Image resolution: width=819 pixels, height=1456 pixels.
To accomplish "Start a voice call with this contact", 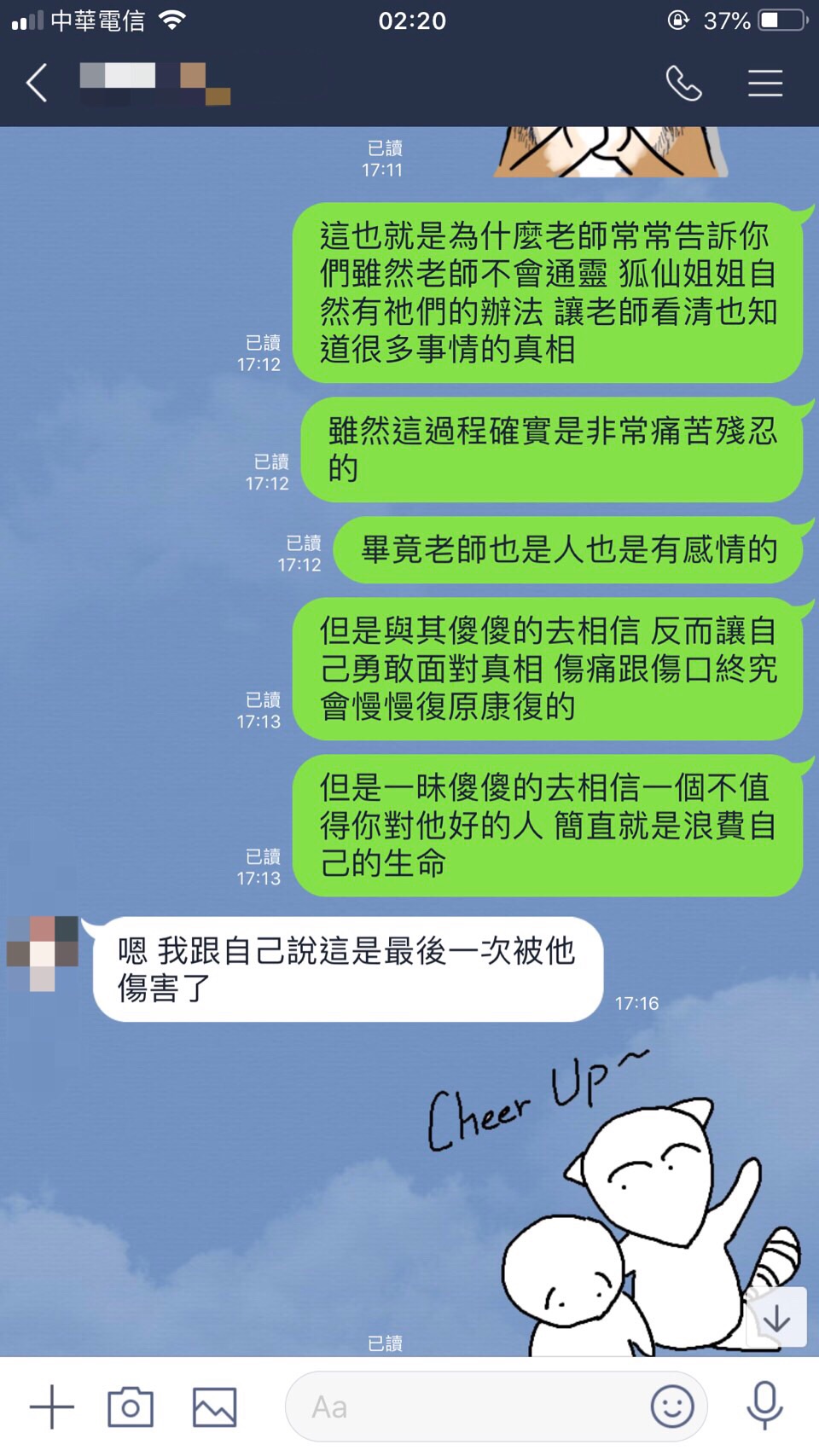I will (683, 84).
